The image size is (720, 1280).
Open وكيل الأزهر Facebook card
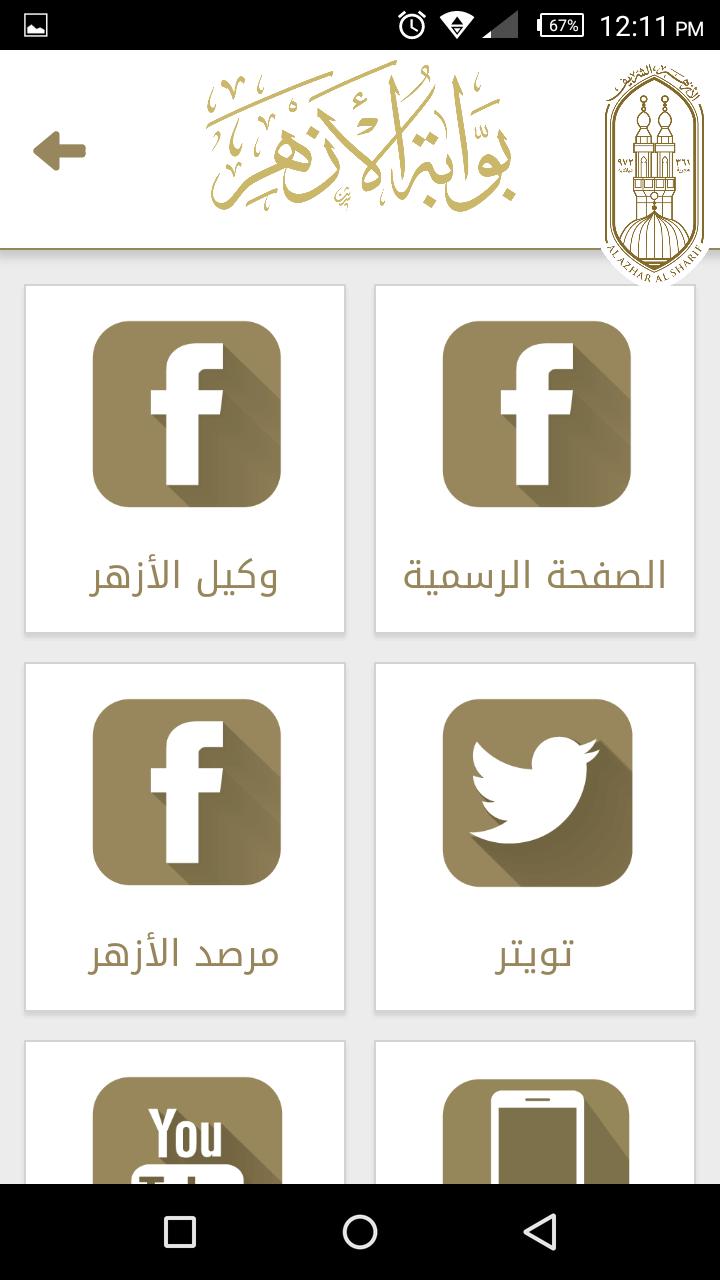pos(185,458)
